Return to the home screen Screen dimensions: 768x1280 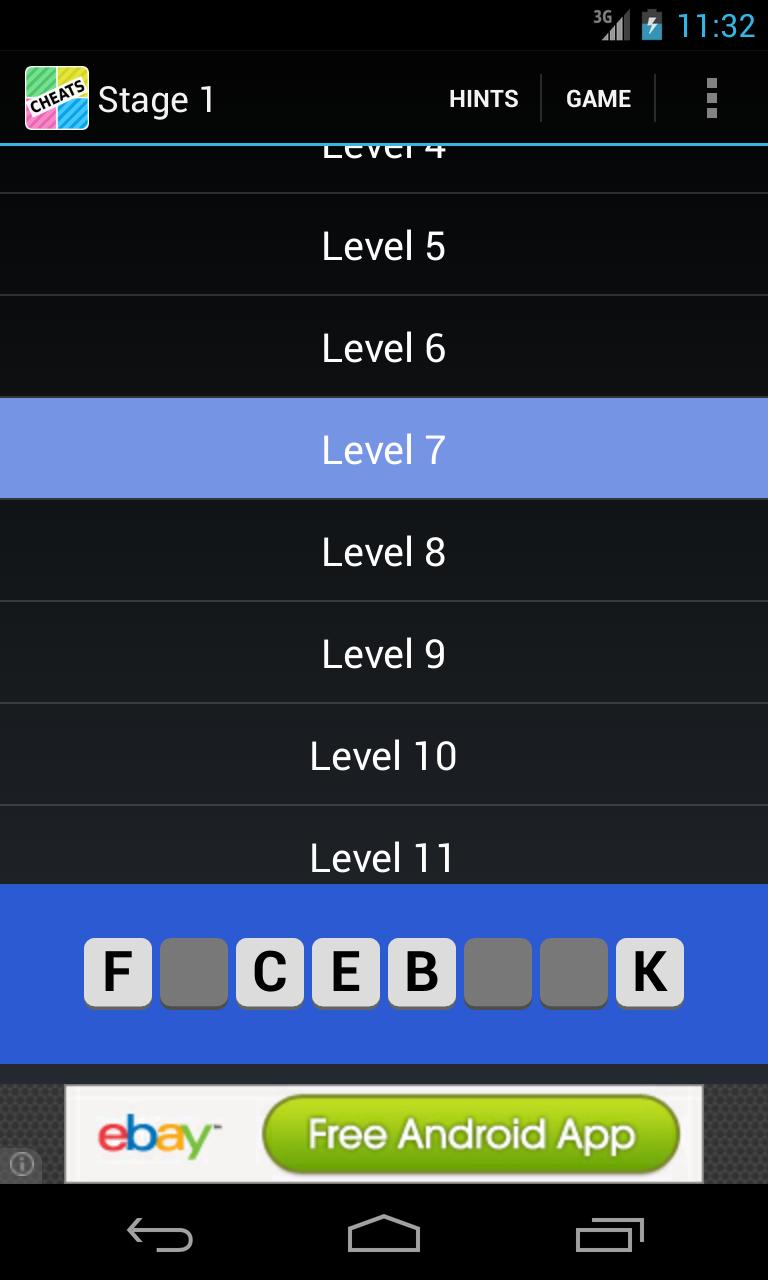pyautogui.click(x=384, y=1235)
